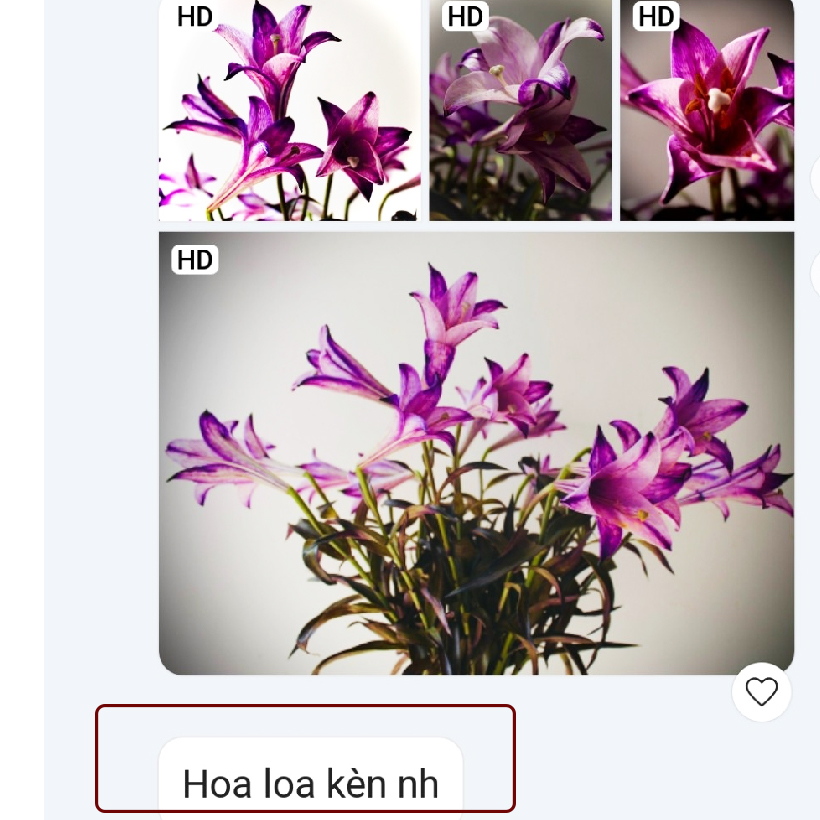
Task: Like the flower photo with the heart icon
Action: point(762,691)
